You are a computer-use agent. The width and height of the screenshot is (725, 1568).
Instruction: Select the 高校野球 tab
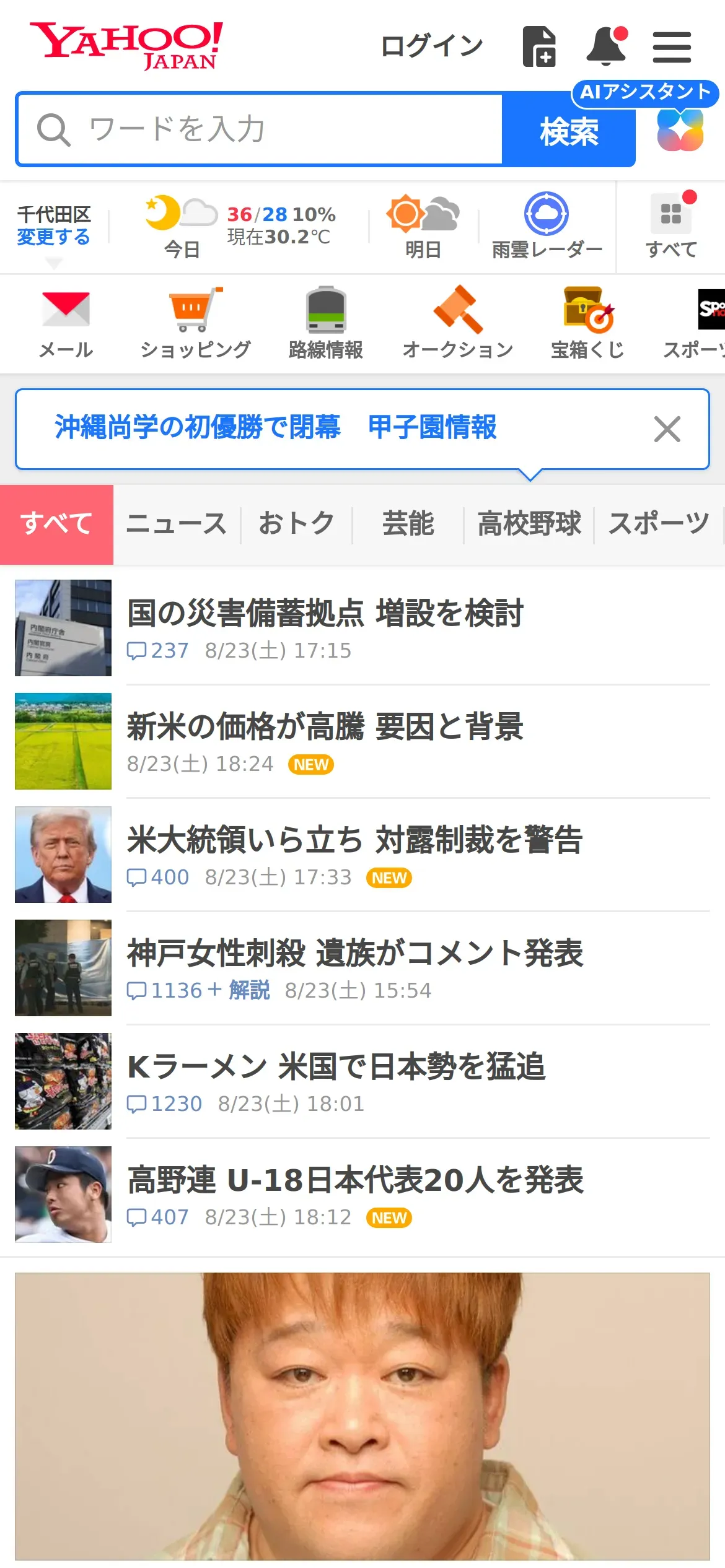[529, 524]
